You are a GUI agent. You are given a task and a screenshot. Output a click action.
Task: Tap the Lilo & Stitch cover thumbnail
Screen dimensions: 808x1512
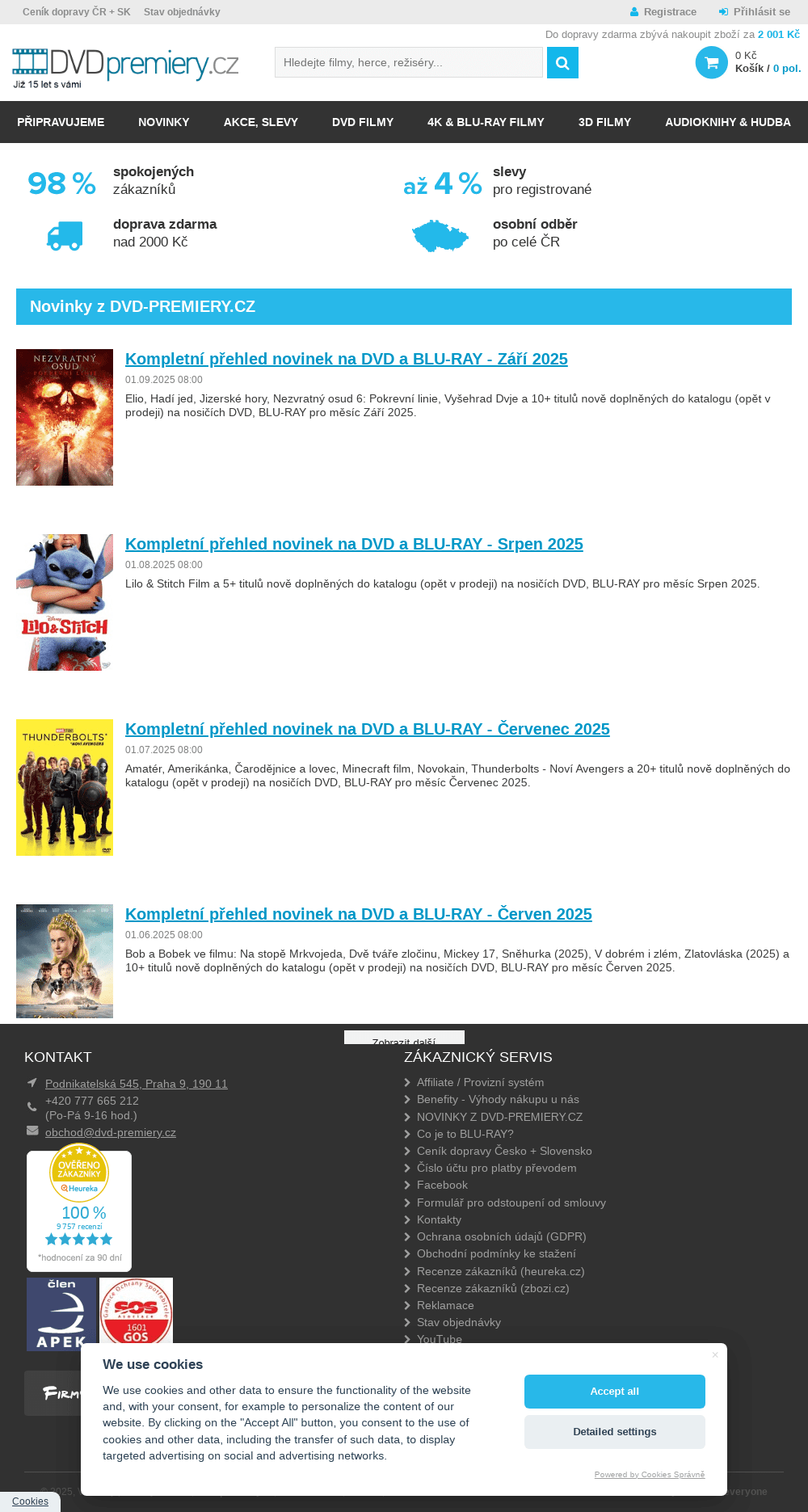point(65,602)
